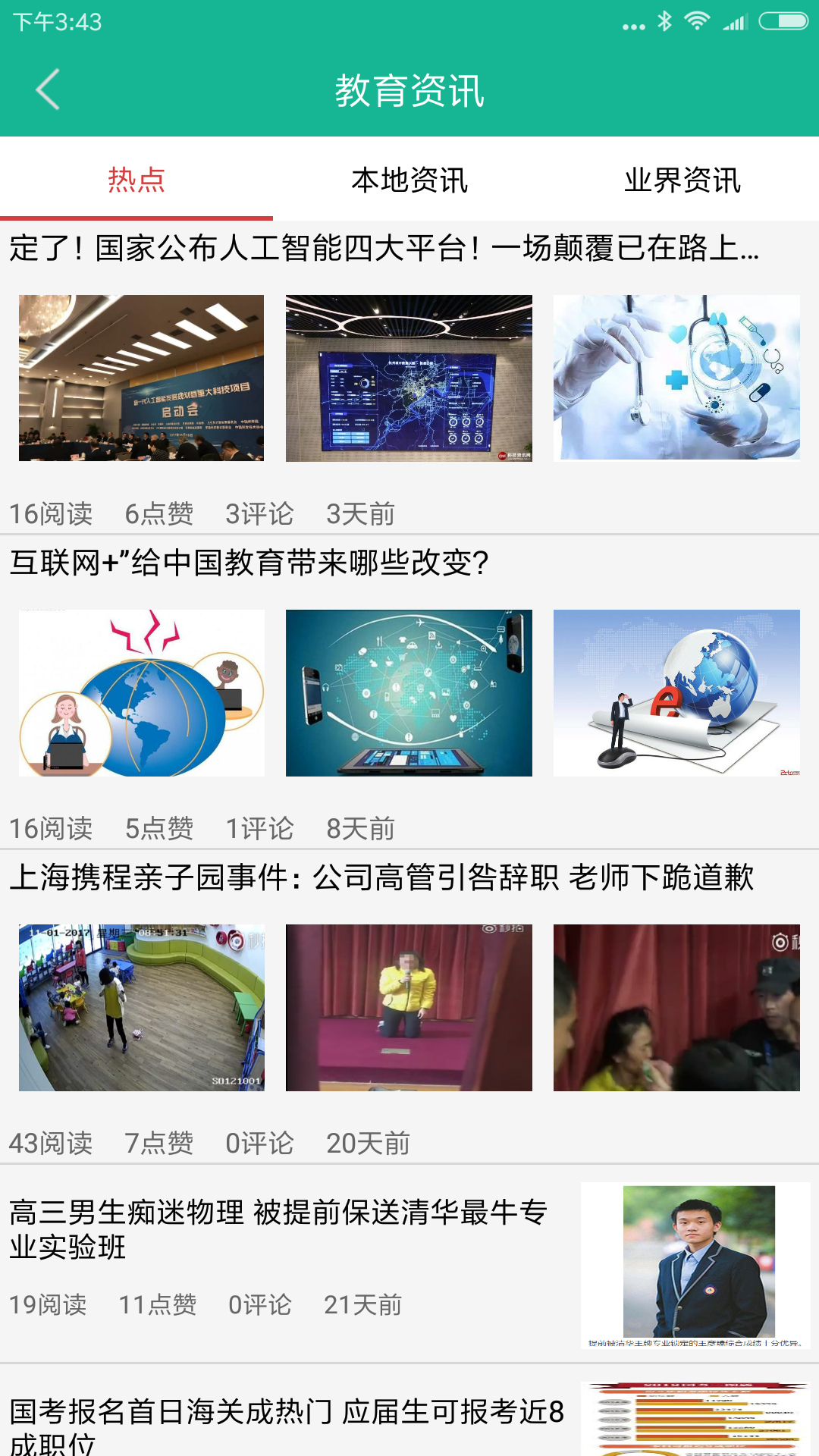Switch to the 本地资讯 tab
819x1456 pixels.
point(409,180)
